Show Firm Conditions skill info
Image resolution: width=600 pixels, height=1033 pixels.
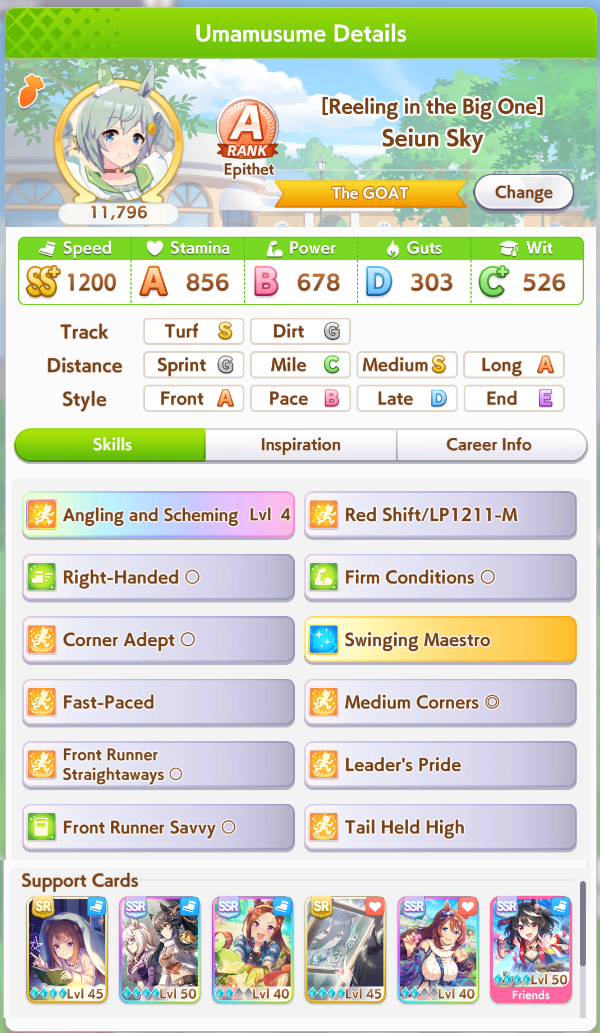440,578
